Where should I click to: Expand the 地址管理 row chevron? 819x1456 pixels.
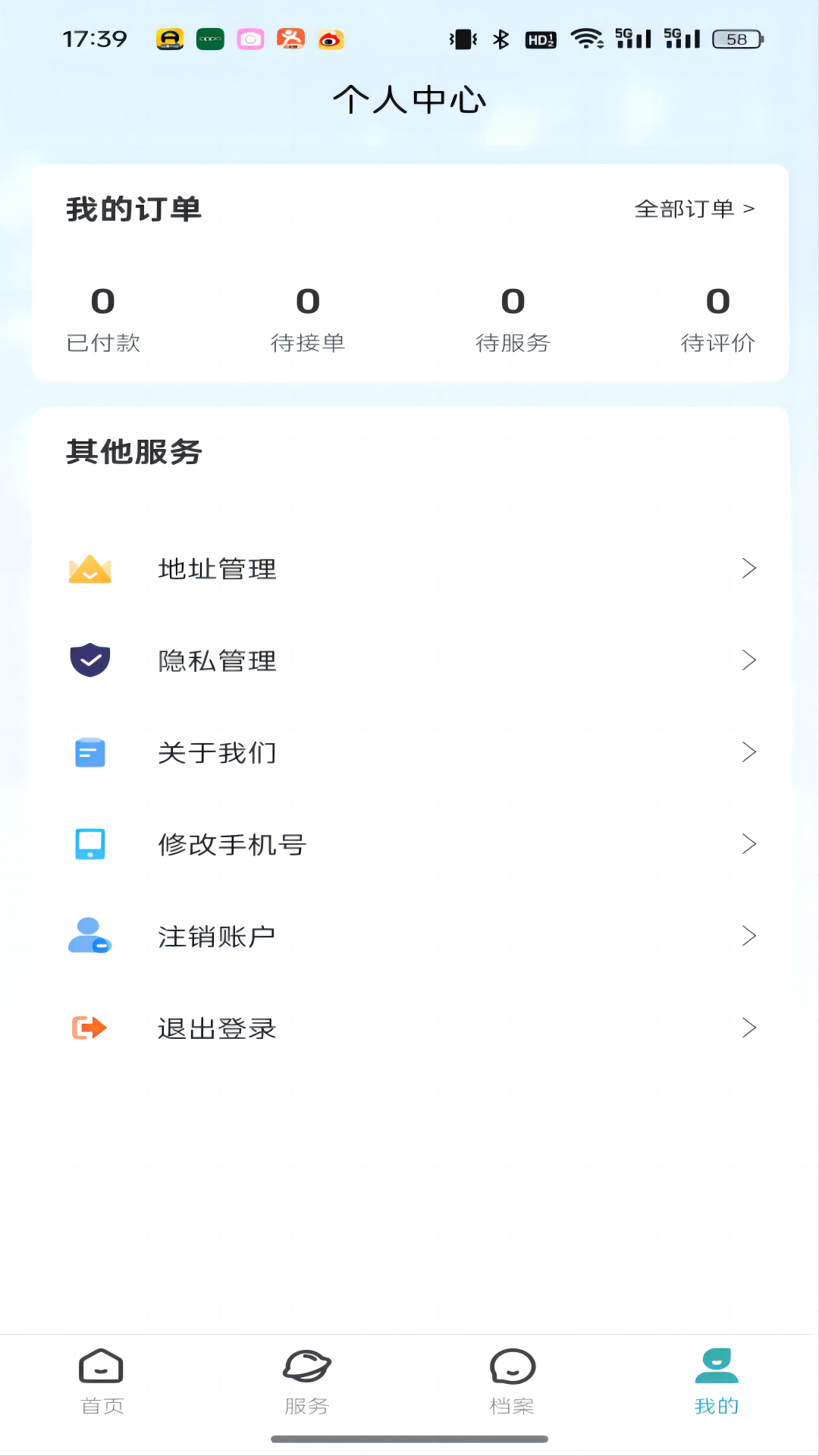point(749,570)
